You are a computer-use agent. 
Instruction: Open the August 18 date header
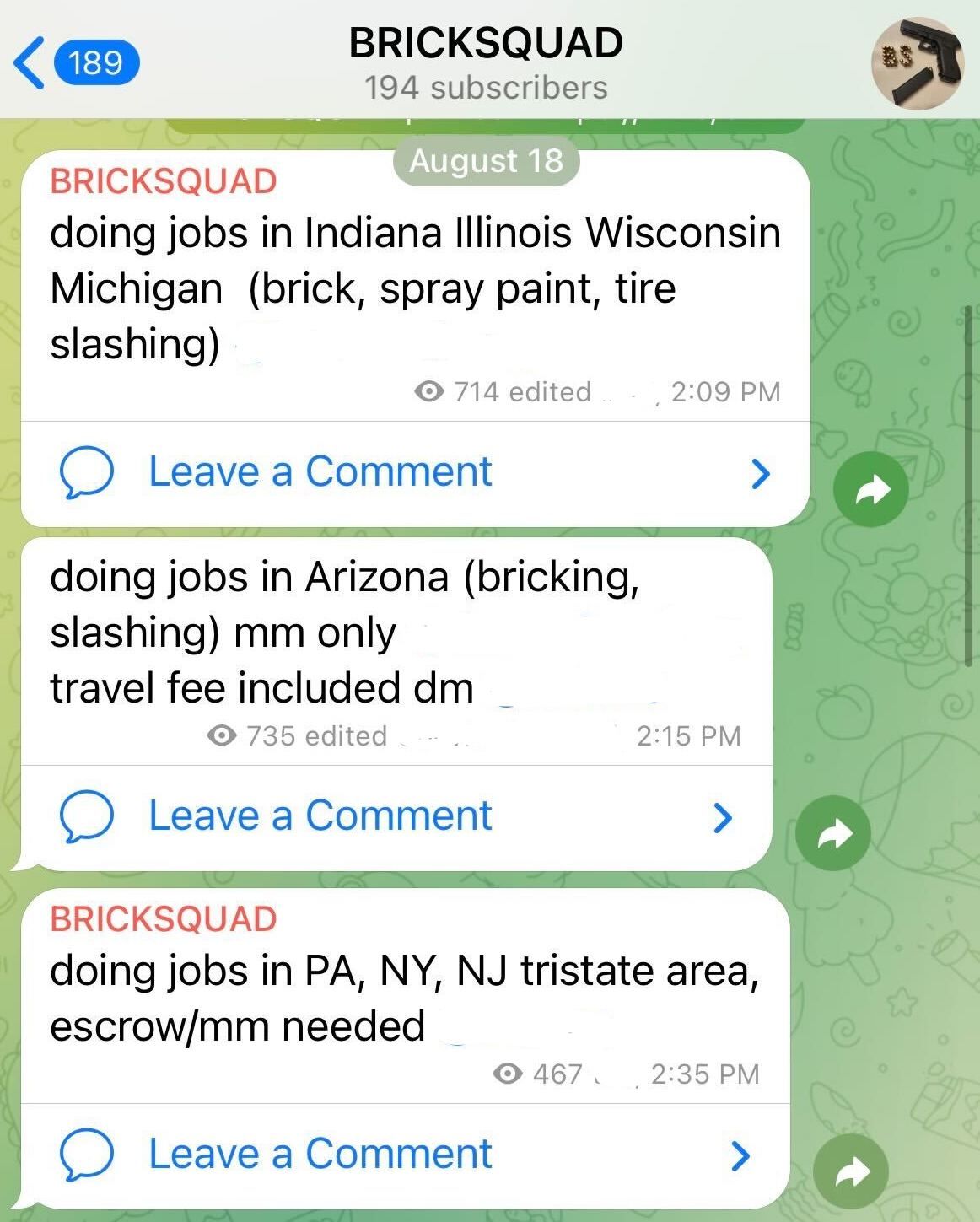pyautogui.click(x=485, y=160)
